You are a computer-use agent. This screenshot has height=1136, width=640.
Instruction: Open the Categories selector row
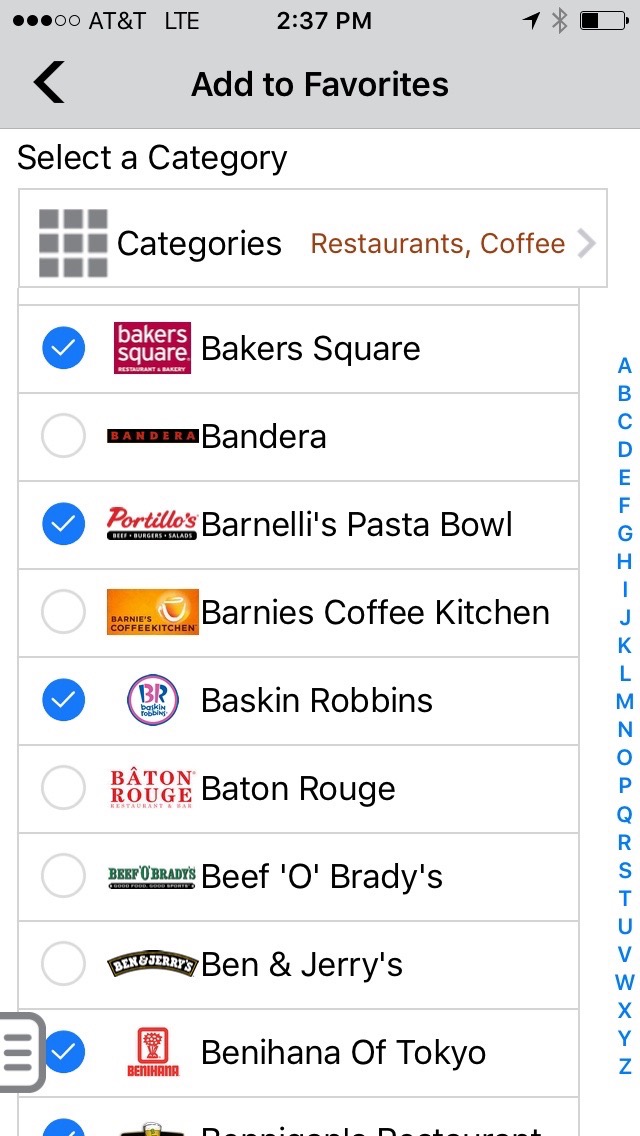click(312, 243)
